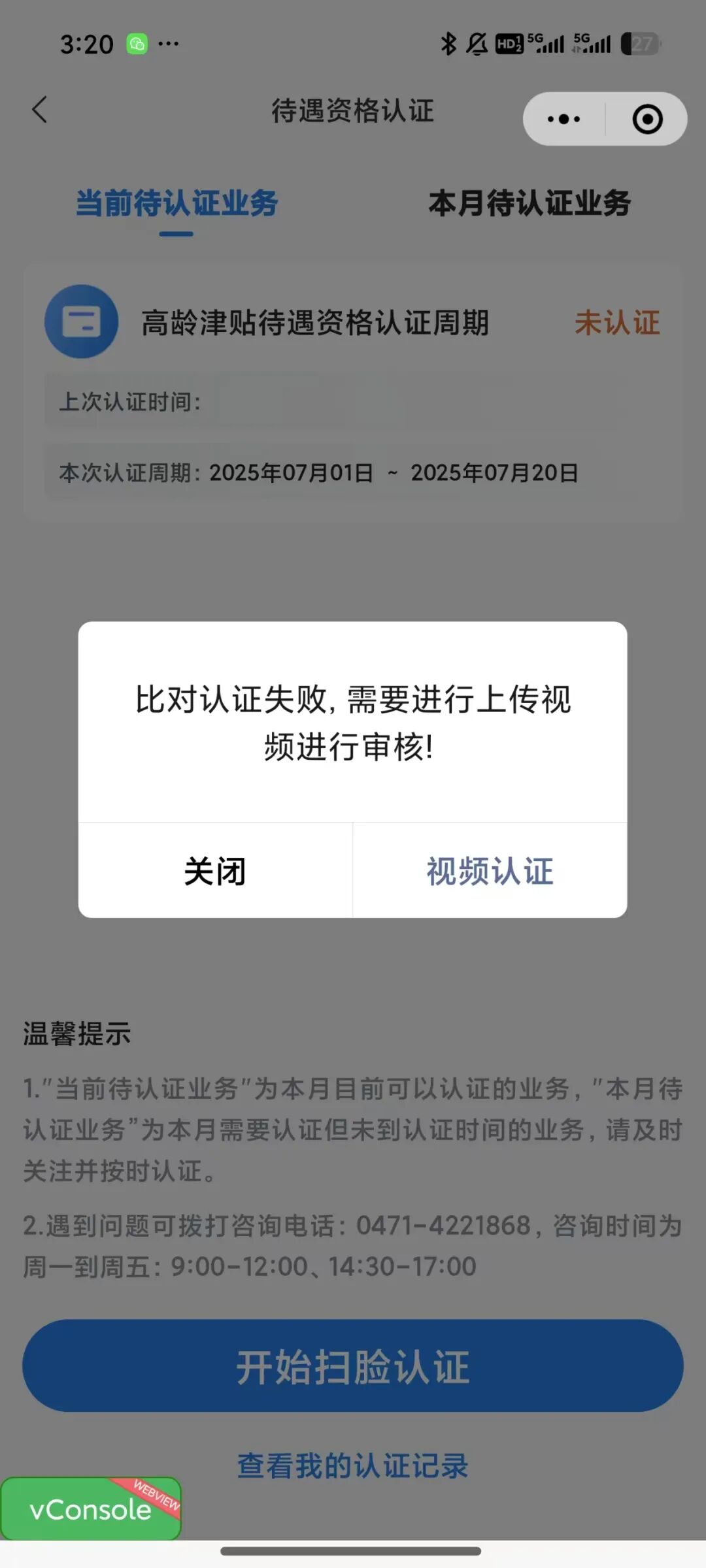Dismiss the dialog with 关闭

(215, 871)
